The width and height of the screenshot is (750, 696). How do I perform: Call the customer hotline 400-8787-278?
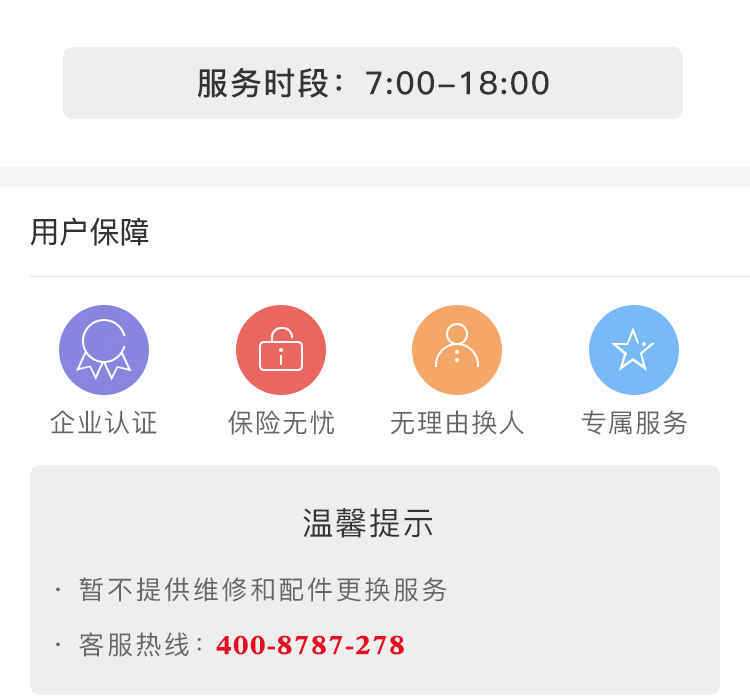point(310,645)
